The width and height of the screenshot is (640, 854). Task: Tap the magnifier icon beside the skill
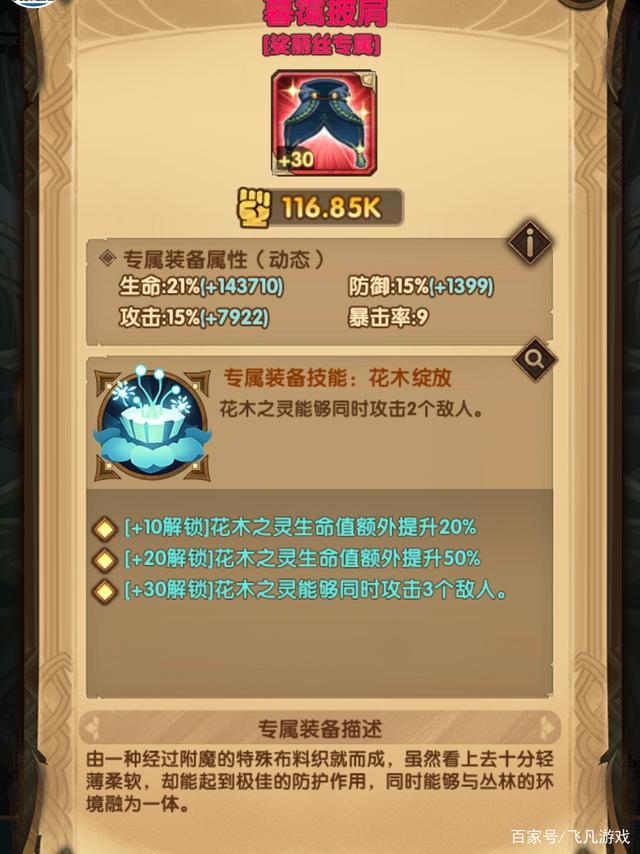(535, 357)
